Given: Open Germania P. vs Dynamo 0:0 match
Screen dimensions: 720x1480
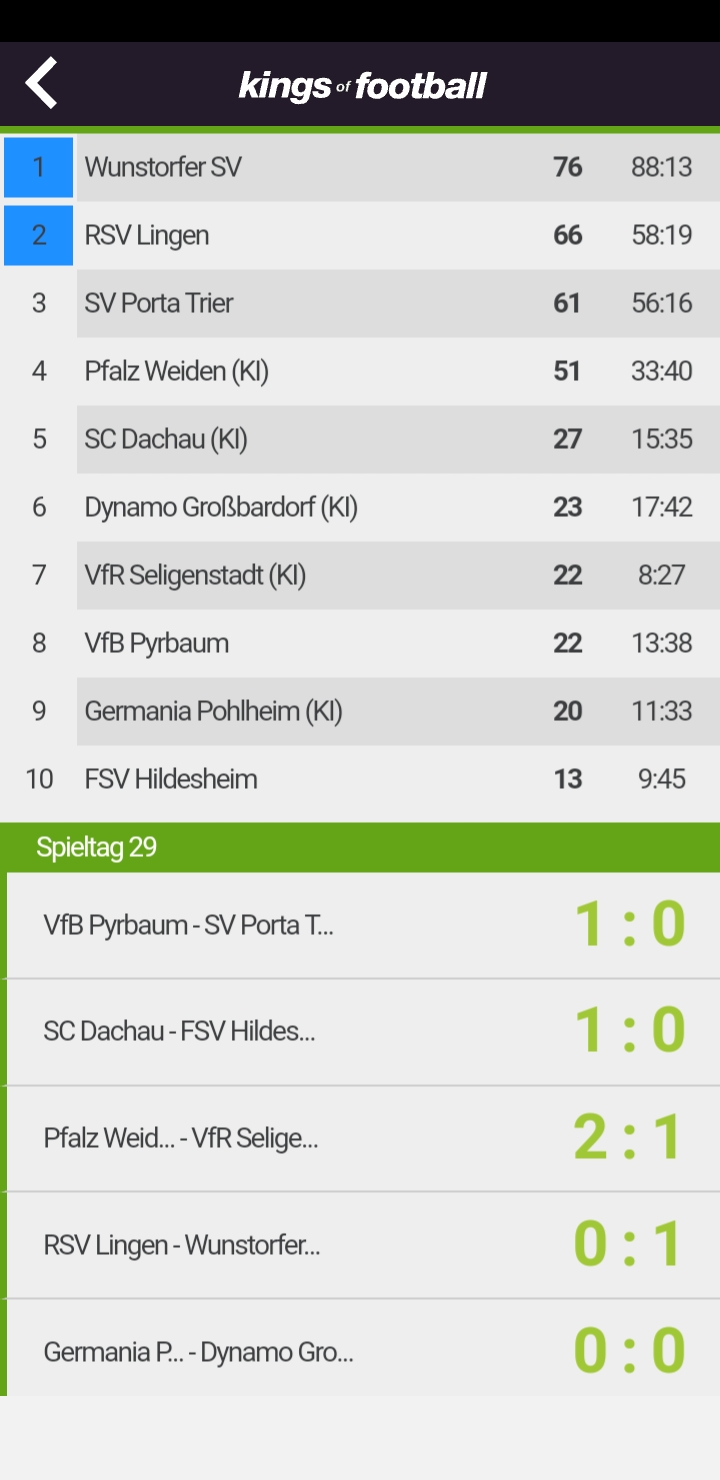Looking at the screenshot, I should coord(362,1352).
